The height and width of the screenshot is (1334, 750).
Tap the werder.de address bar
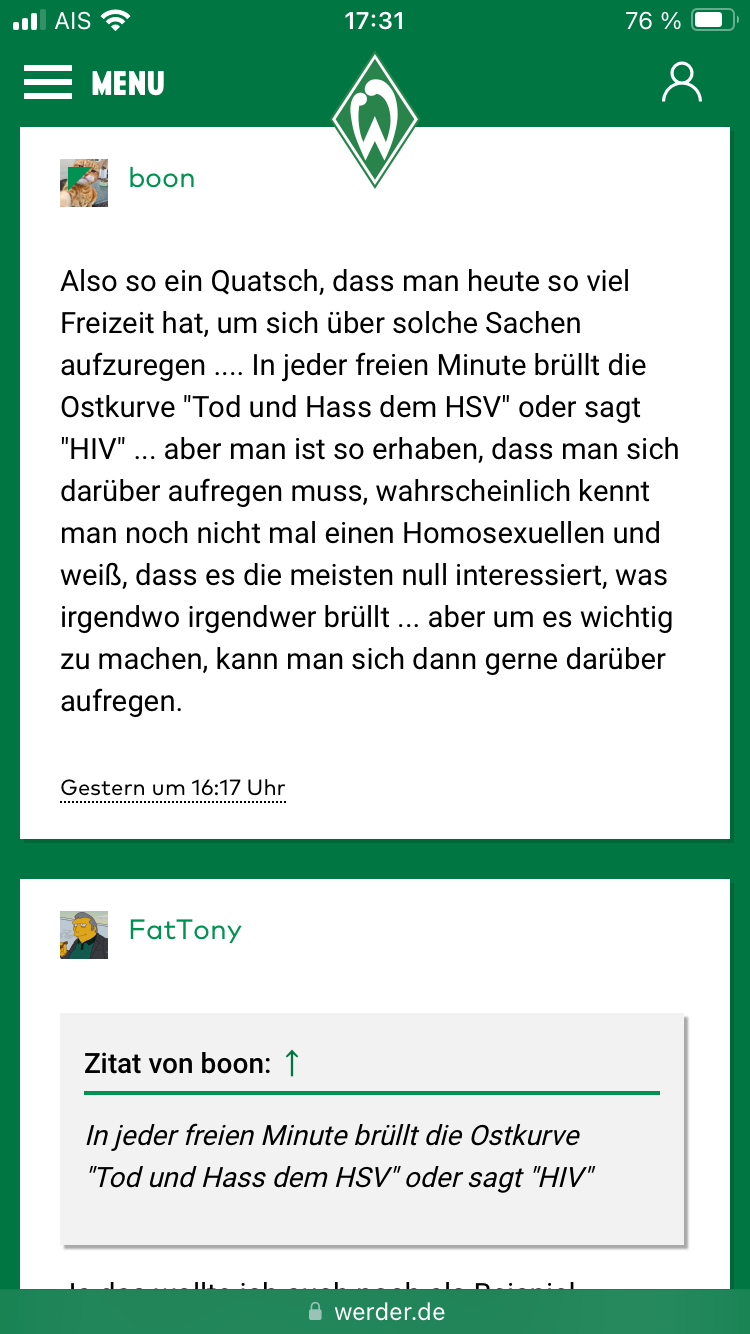tap(375, 1312)
